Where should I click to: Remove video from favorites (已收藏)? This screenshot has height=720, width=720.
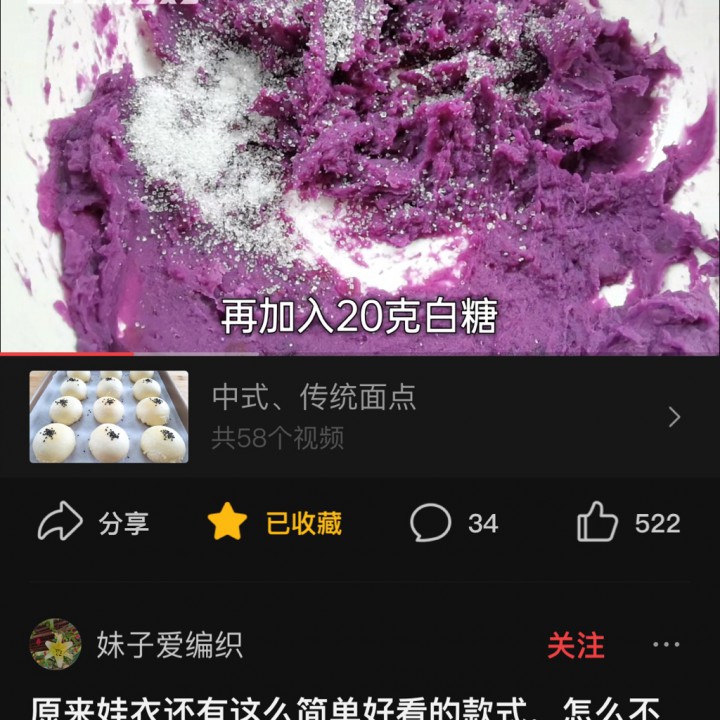point(275,523)
